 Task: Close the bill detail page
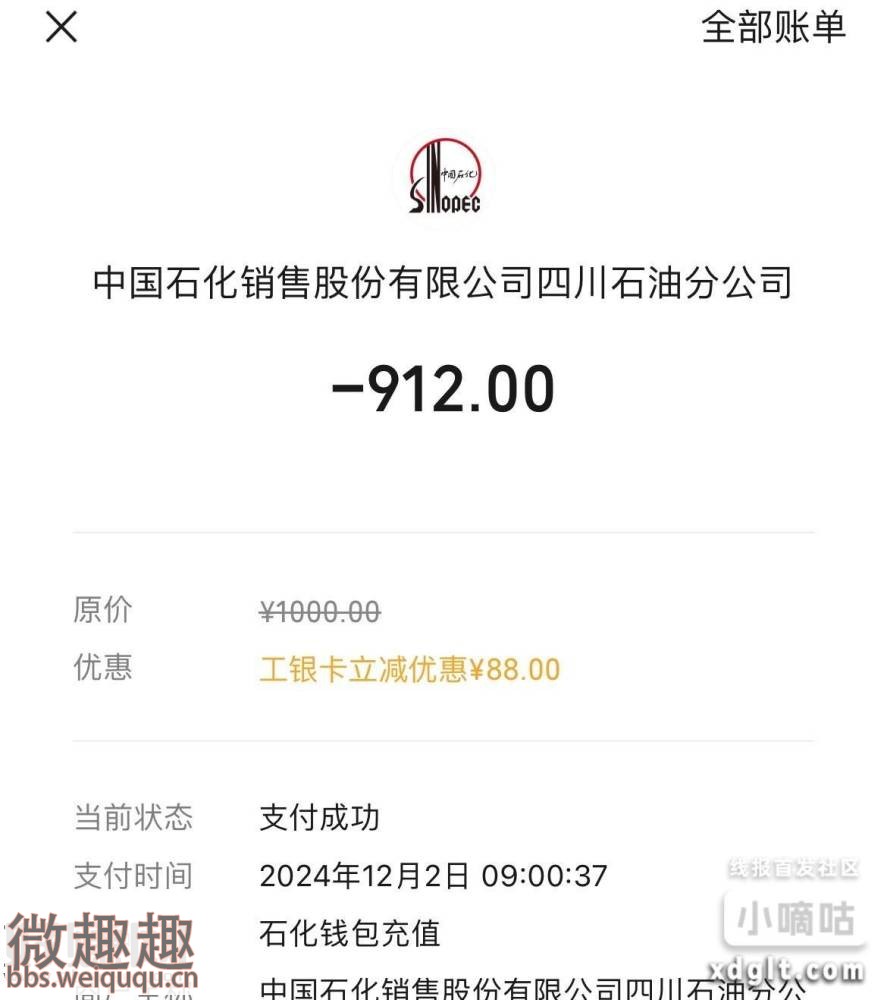[x=61, y=28]
